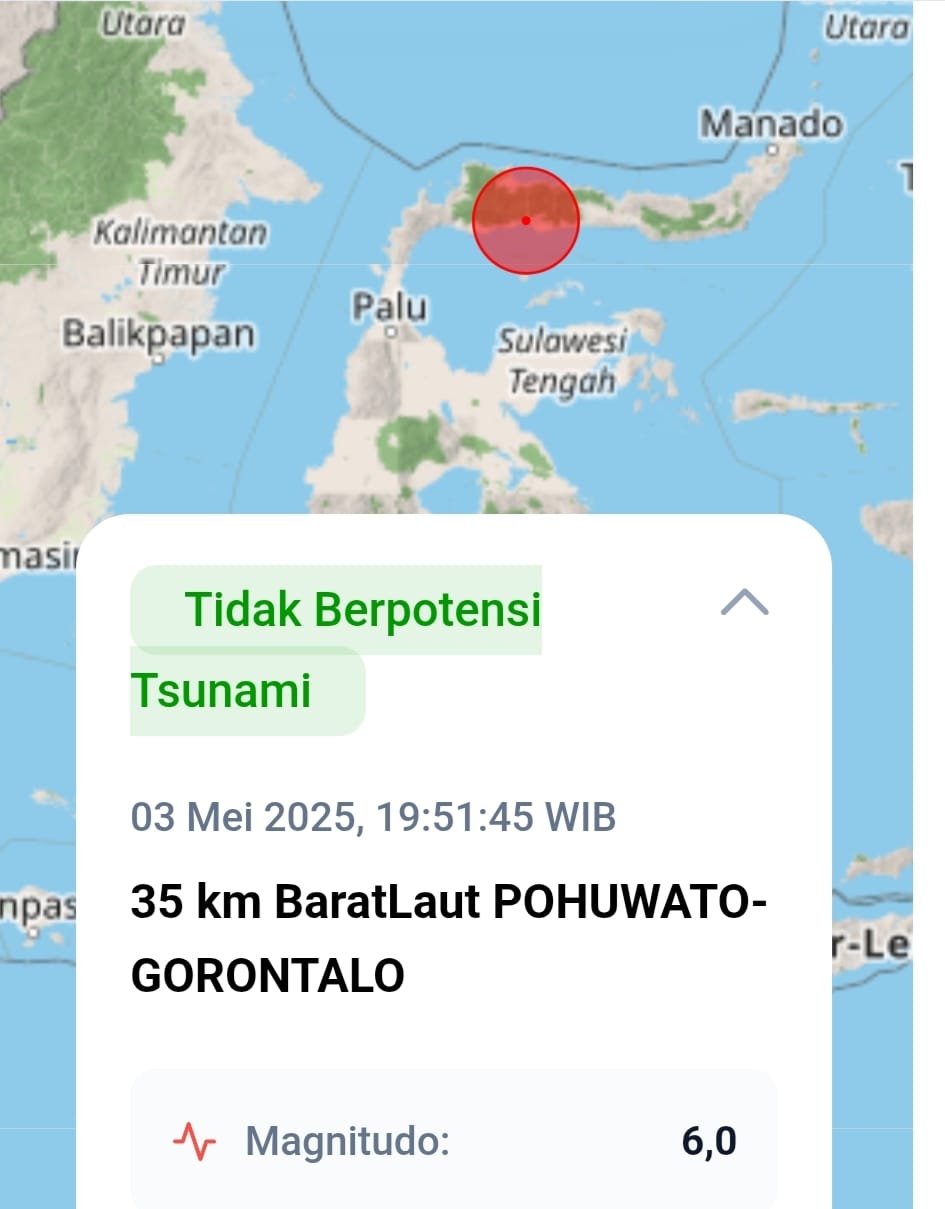945x1209 pixels.
Task: Tap the red earthquake epicenter marker
Action: click(526, 220)
